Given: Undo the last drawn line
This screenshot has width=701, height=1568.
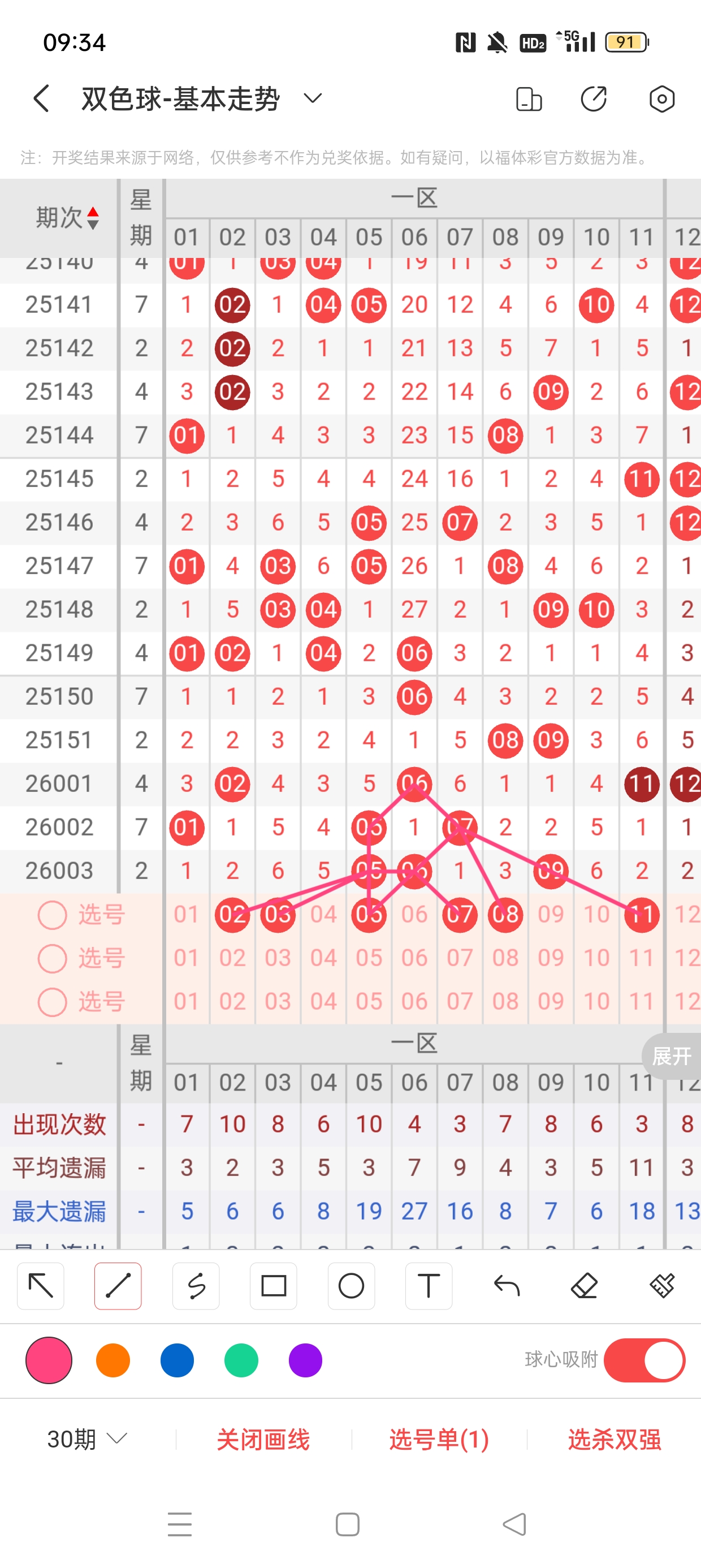Looking at the screenshot, I should coord(507,1286).
